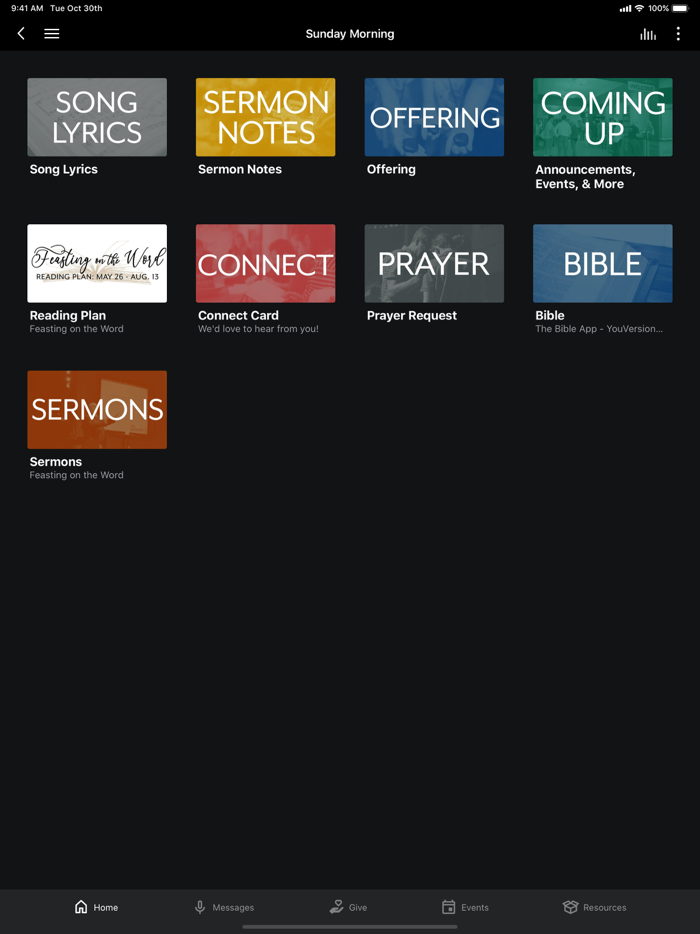Fill out the Connect Card
The image size is (700, 934).
(265, 263)
